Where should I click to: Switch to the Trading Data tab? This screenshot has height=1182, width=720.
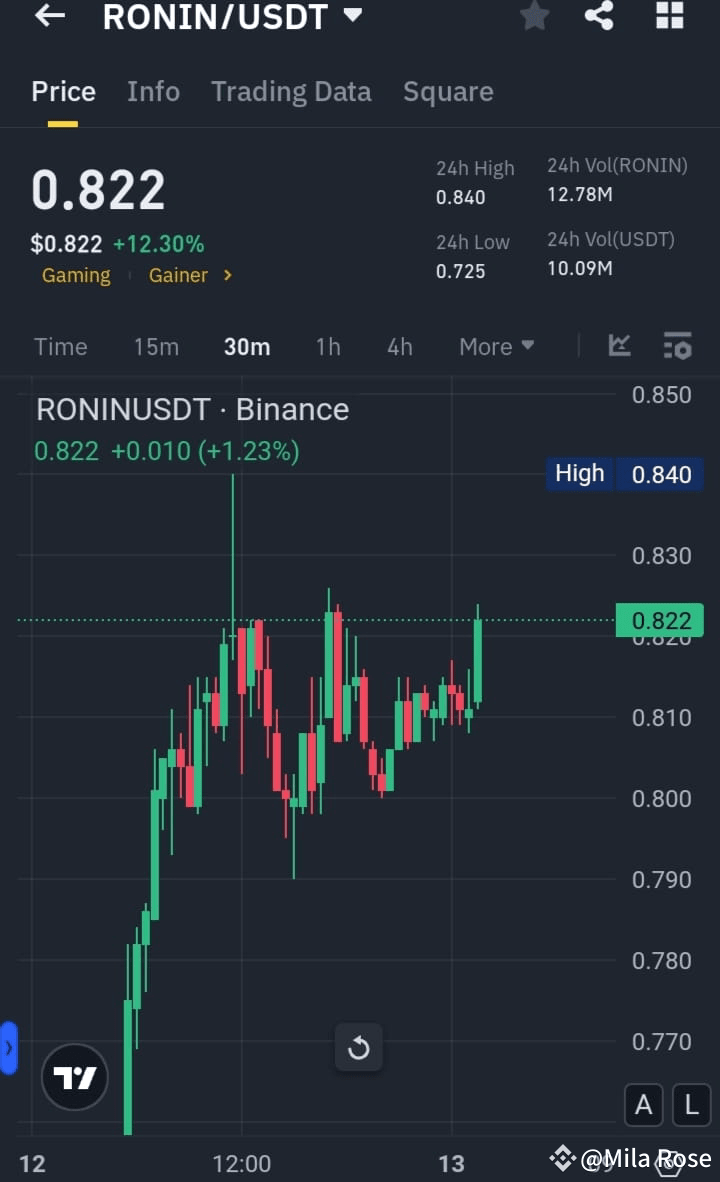pyautogui.click(x=291, y=91)
